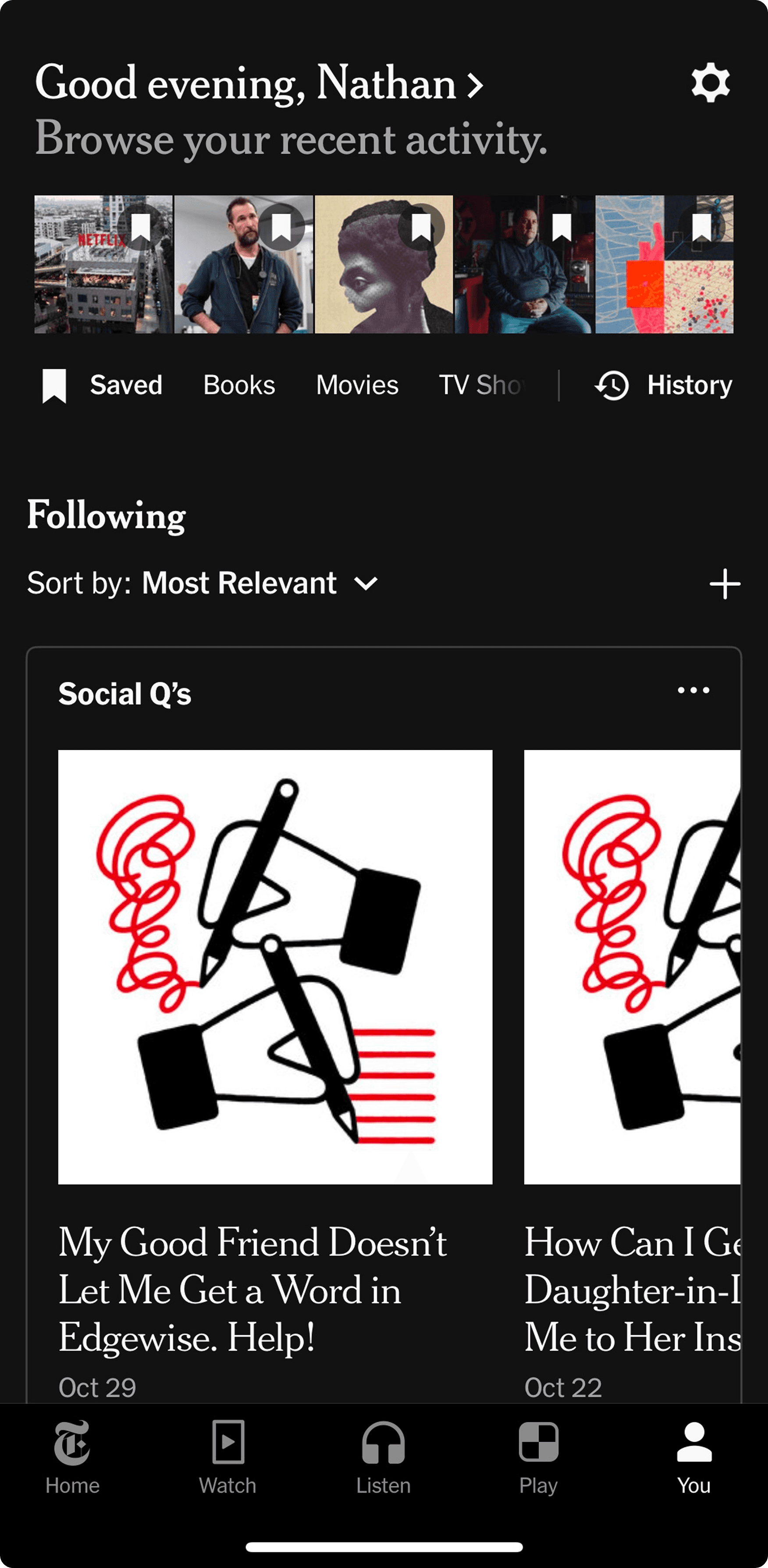Open Social Q's more options menu
This screenshot has width=768, height=1568.
694,690
